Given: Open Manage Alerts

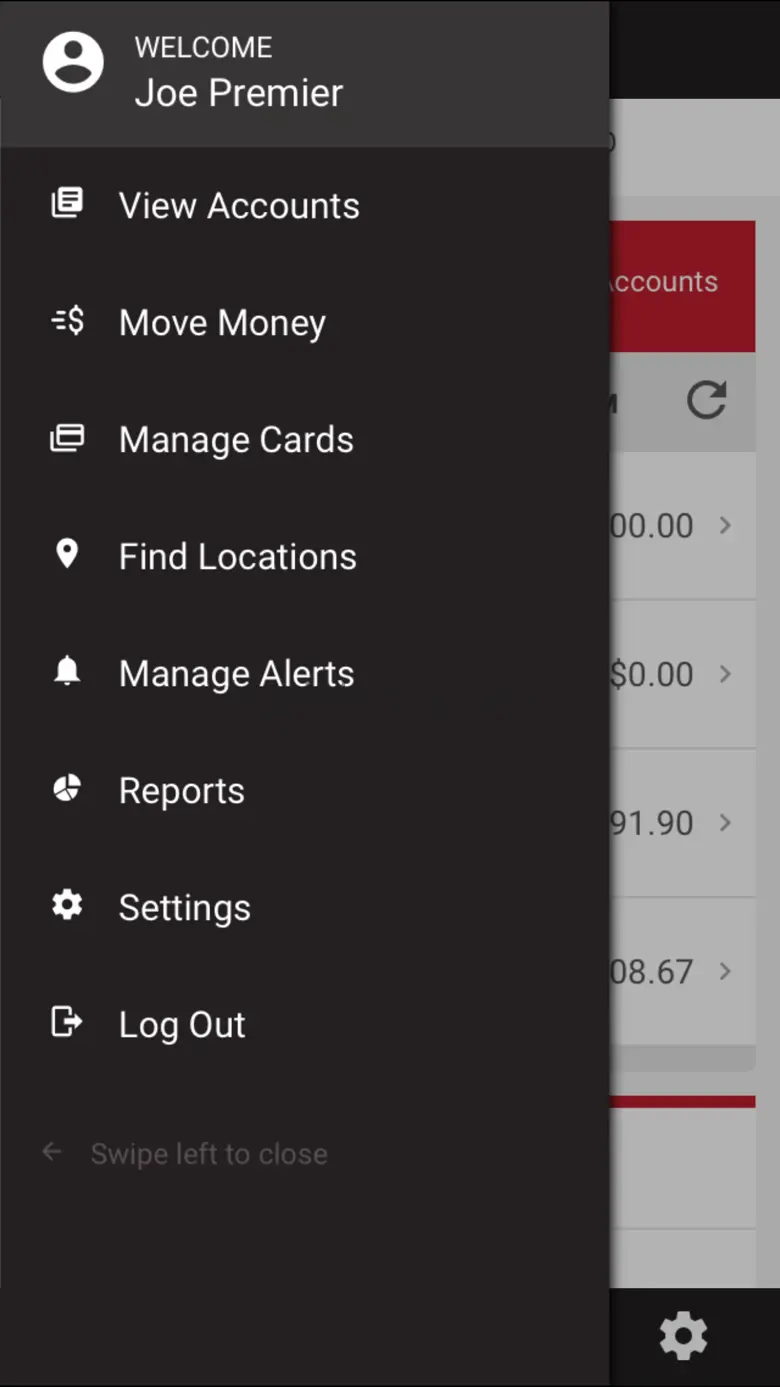Looking at the screenshot, I should (x=236, y=674).
